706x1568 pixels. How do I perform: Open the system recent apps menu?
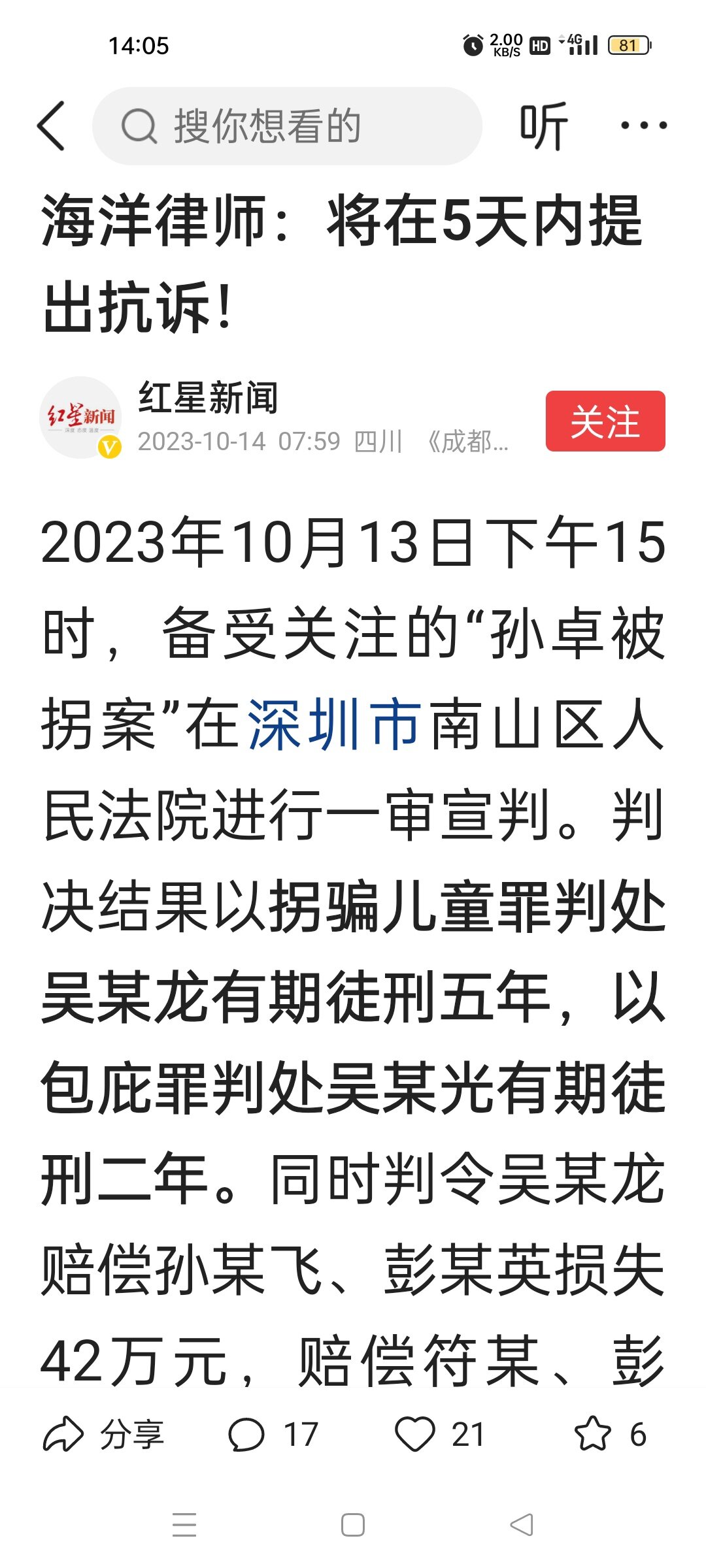(x=184, y=1525)
